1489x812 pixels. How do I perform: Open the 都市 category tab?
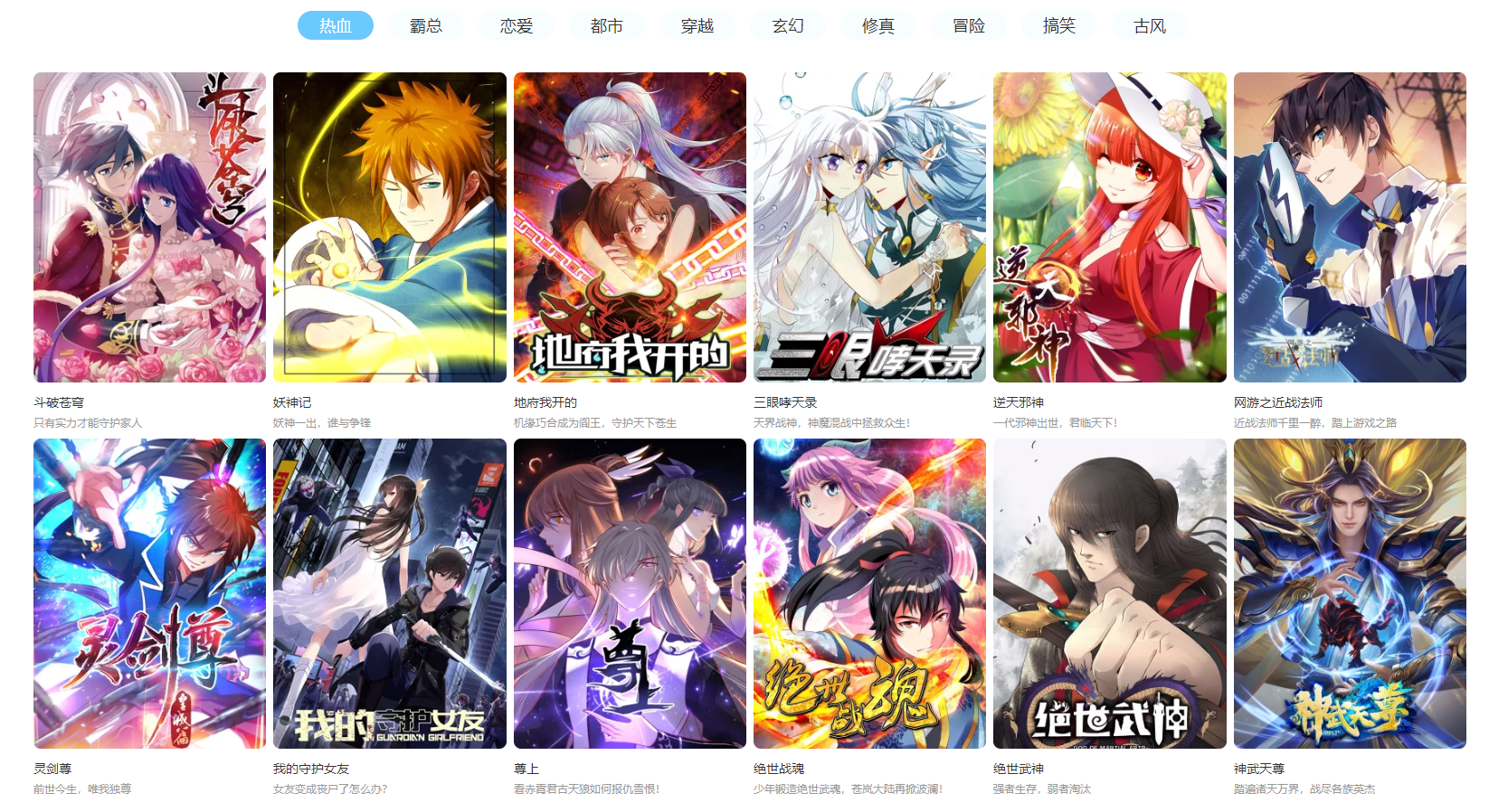pos(606,26)
